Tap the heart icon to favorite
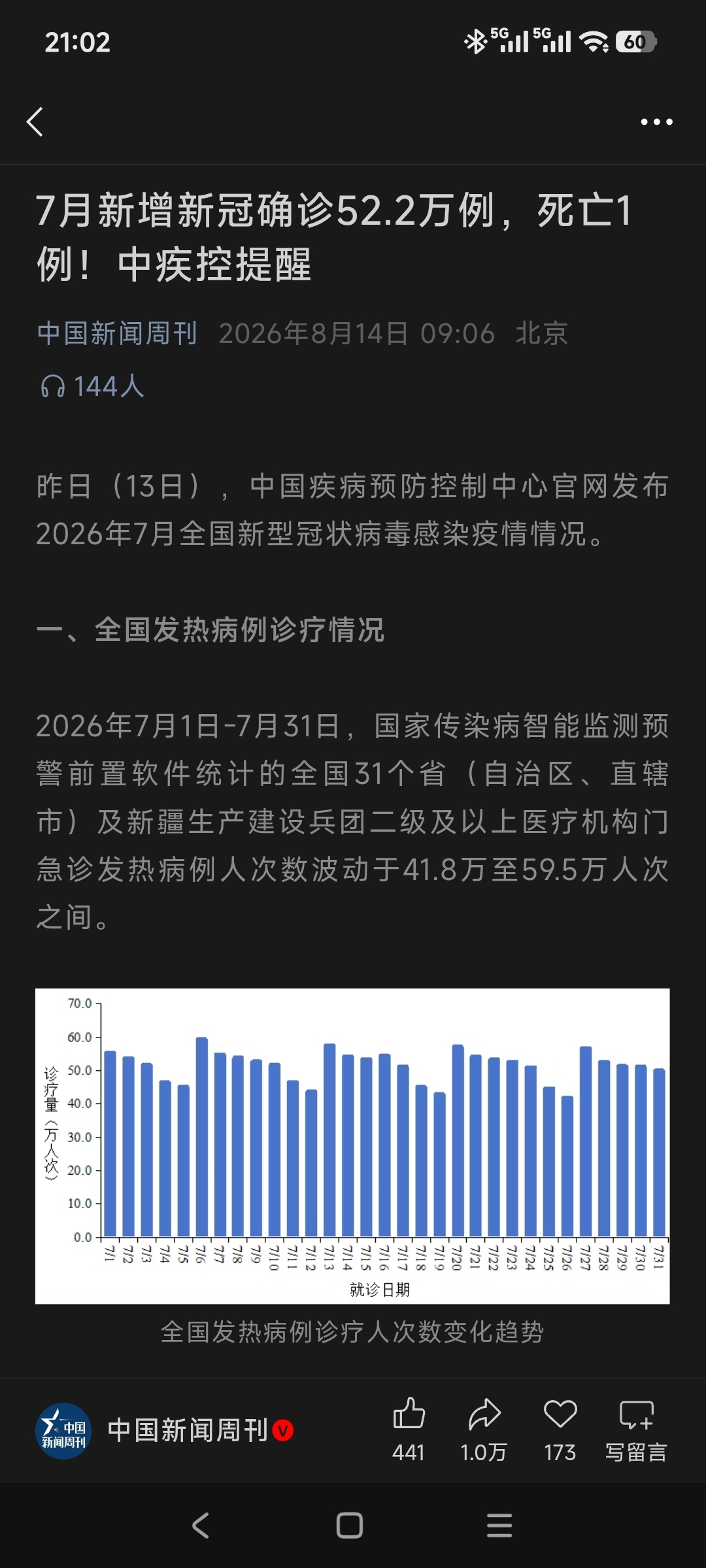 click(x=560, y=1414)
